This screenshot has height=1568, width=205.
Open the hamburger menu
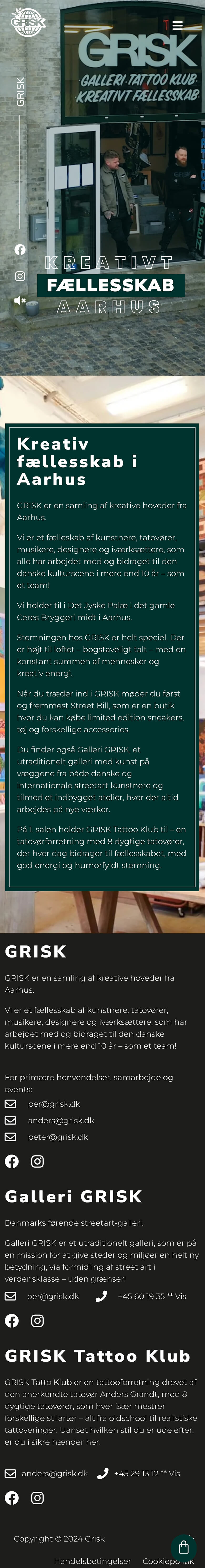[x=178, y=25]
